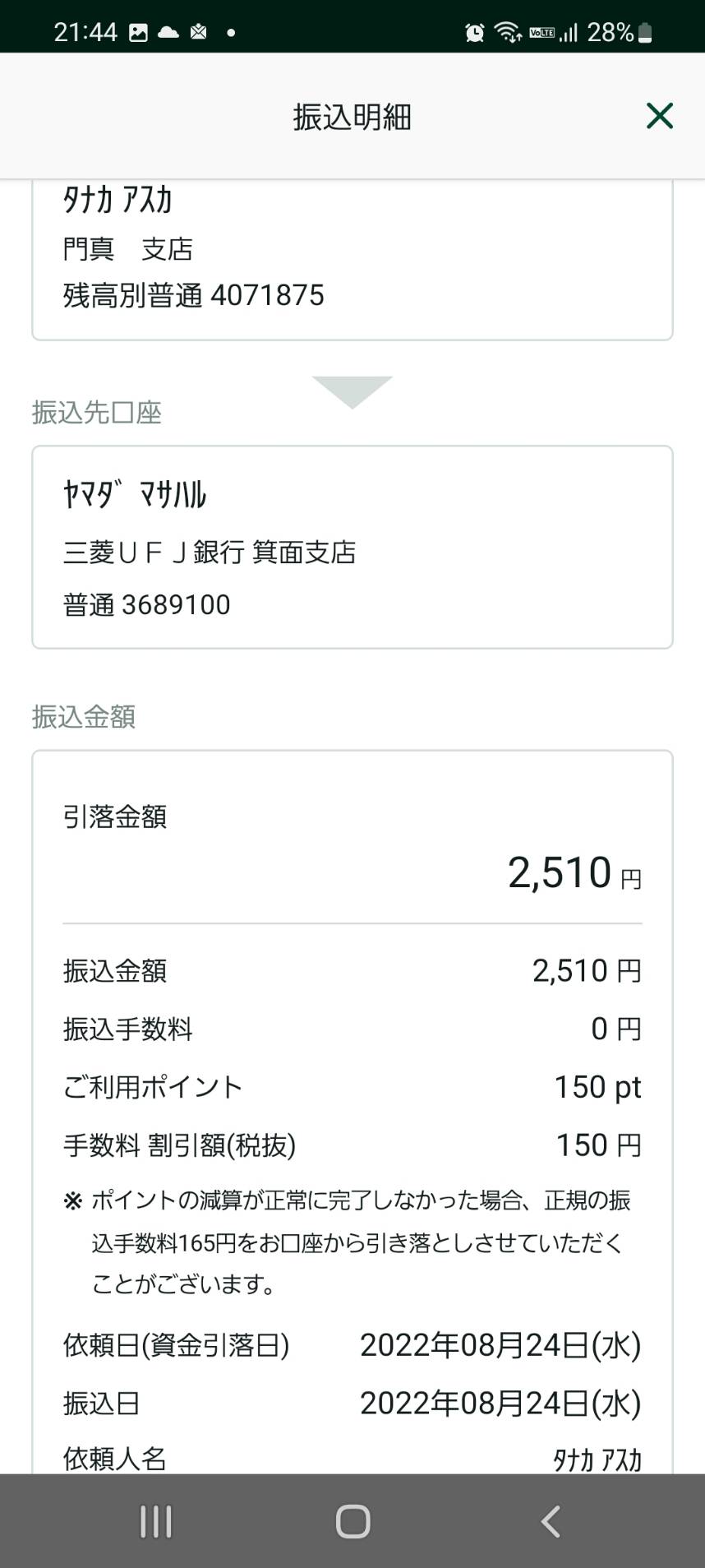
Task: Open the recent apps view
Action: coord(155,1521)
